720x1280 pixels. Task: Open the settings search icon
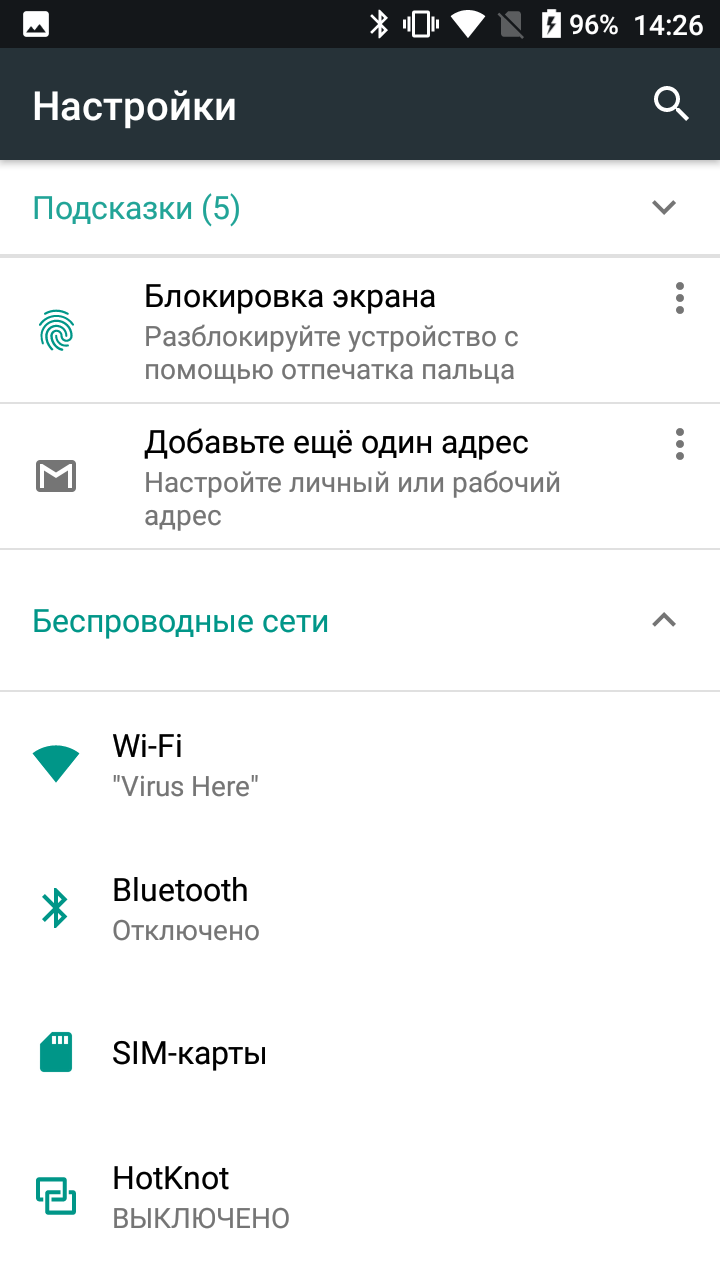tap(671, 104)
